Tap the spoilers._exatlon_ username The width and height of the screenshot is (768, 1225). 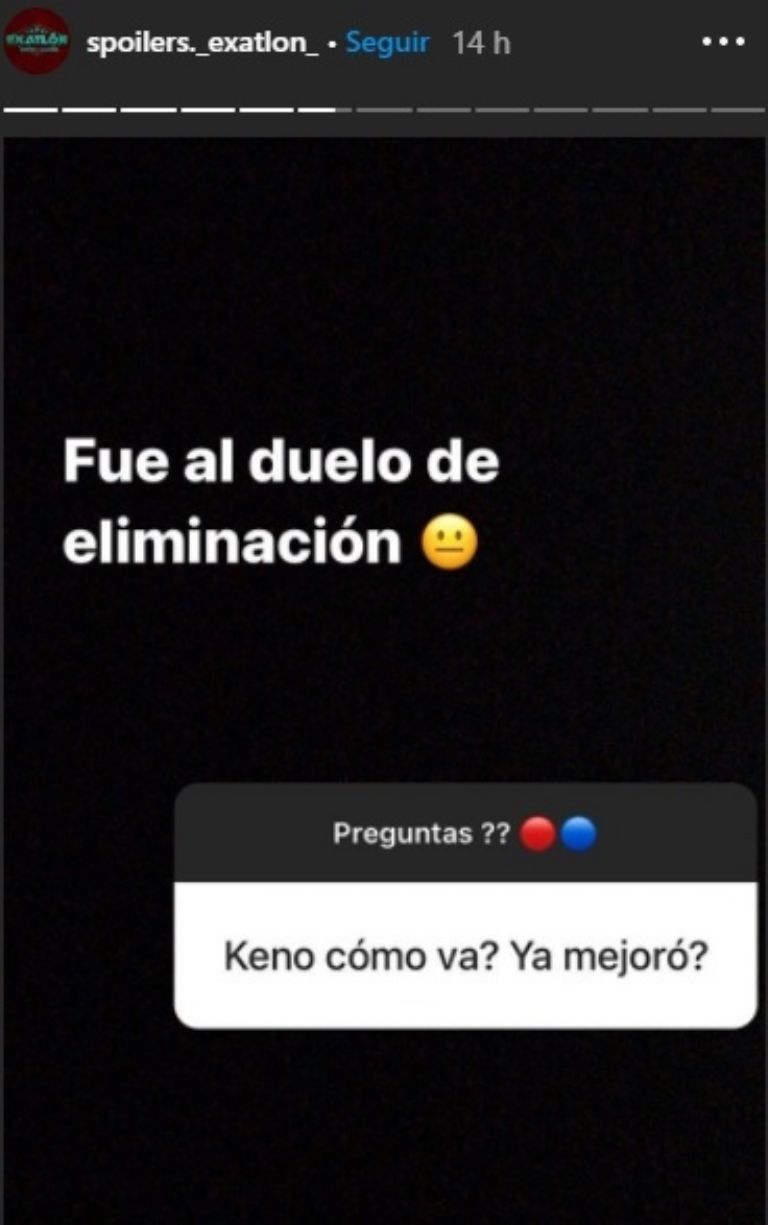[x=203, y=44]
